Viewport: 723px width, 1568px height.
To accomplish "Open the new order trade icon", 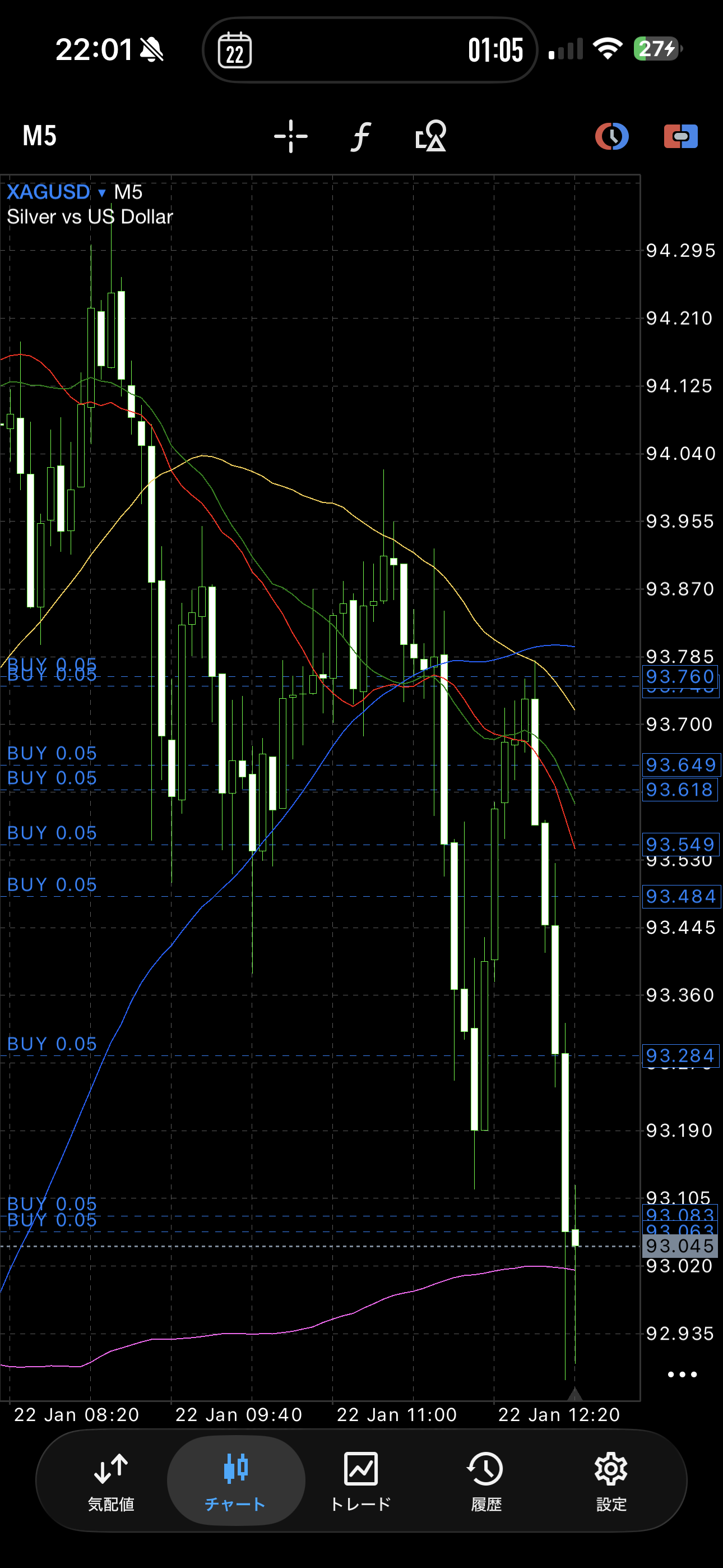I will (x=680, y=136).
